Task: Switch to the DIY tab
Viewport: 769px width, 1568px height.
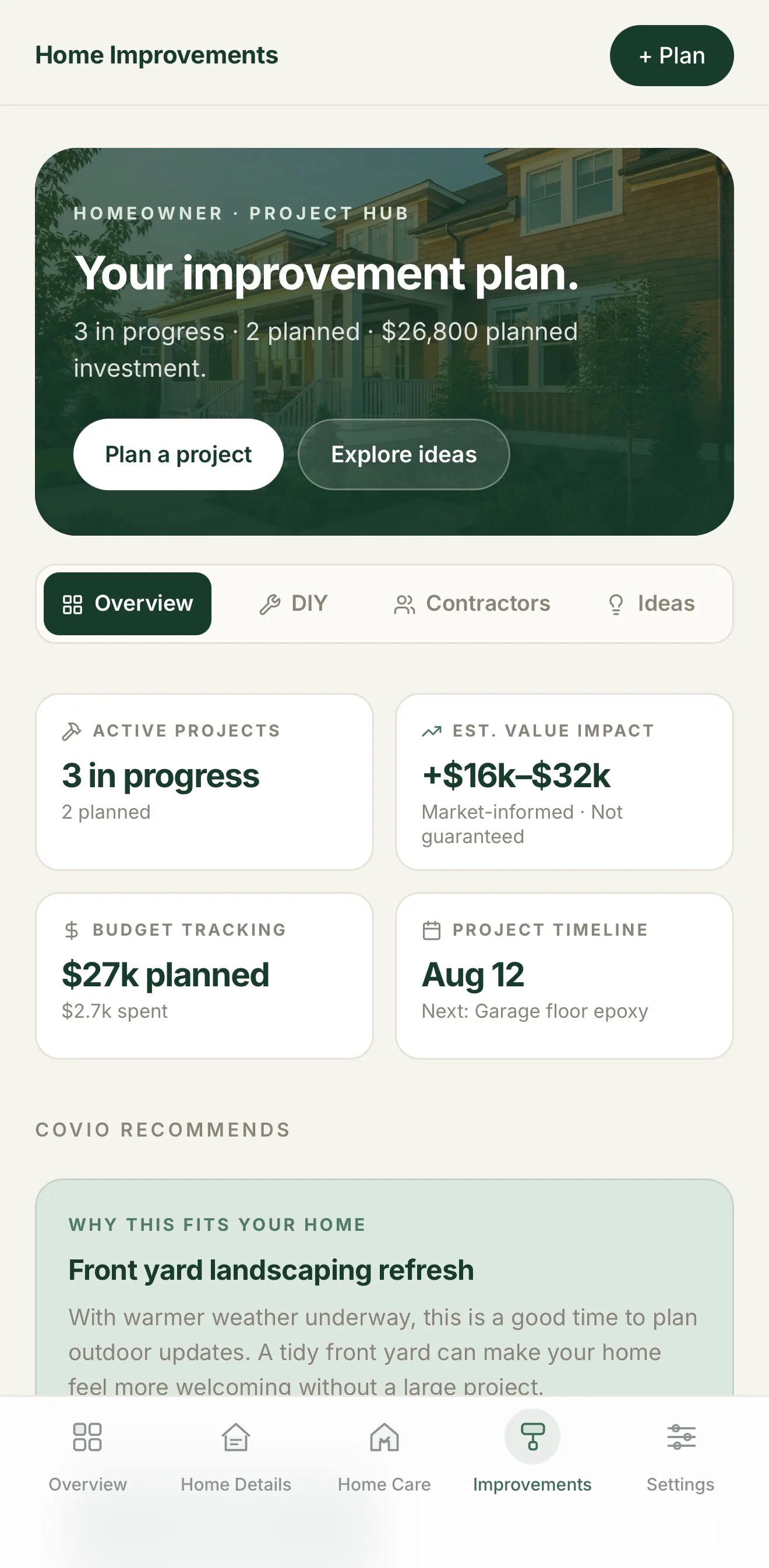Action: pyautogui.click(x=294, y=603)
